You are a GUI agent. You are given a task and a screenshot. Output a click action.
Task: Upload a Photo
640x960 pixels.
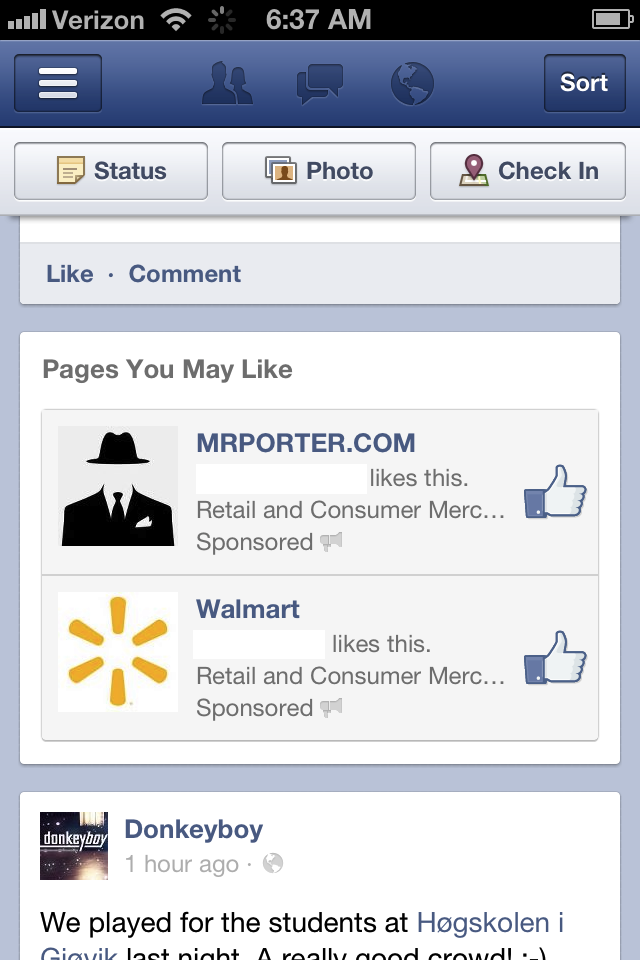coord(319,171)
